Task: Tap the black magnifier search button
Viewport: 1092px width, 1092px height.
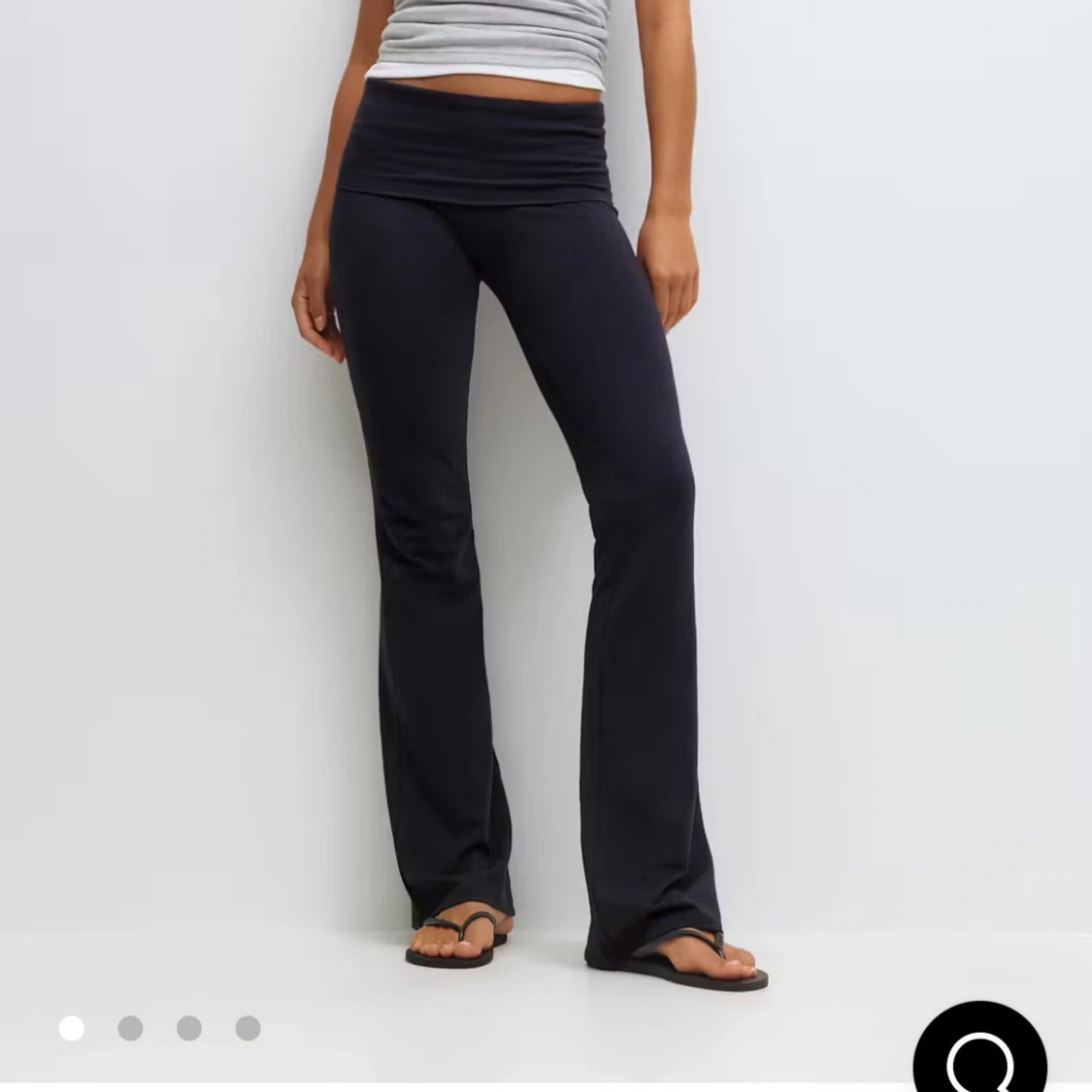Action: coord(979,1052)
